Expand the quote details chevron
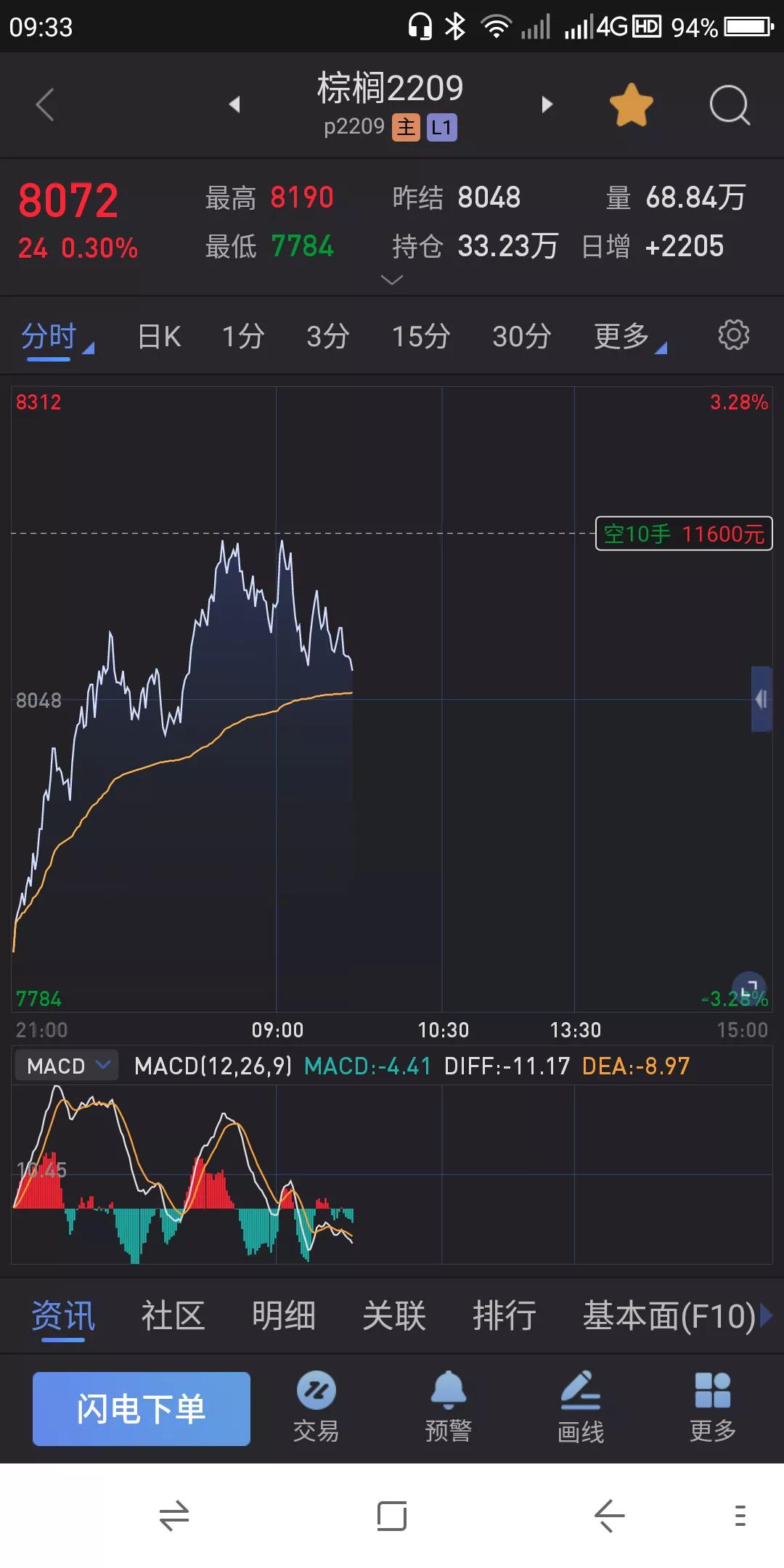The height and width of the screenshot is (1568, 784). [x=392, y=280]
